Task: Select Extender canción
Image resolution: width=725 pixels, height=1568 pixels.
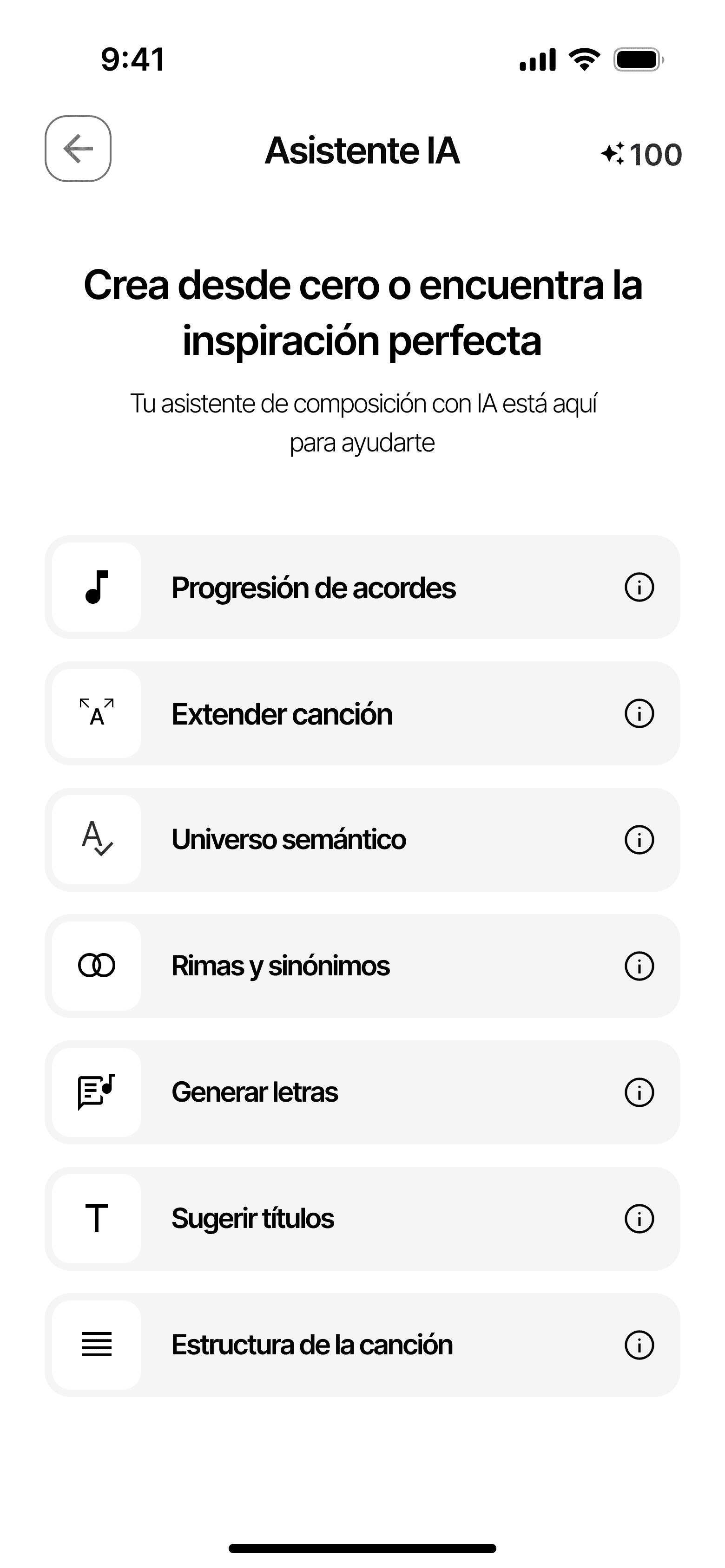Action: pyautogui.click(x=282, y=714)
